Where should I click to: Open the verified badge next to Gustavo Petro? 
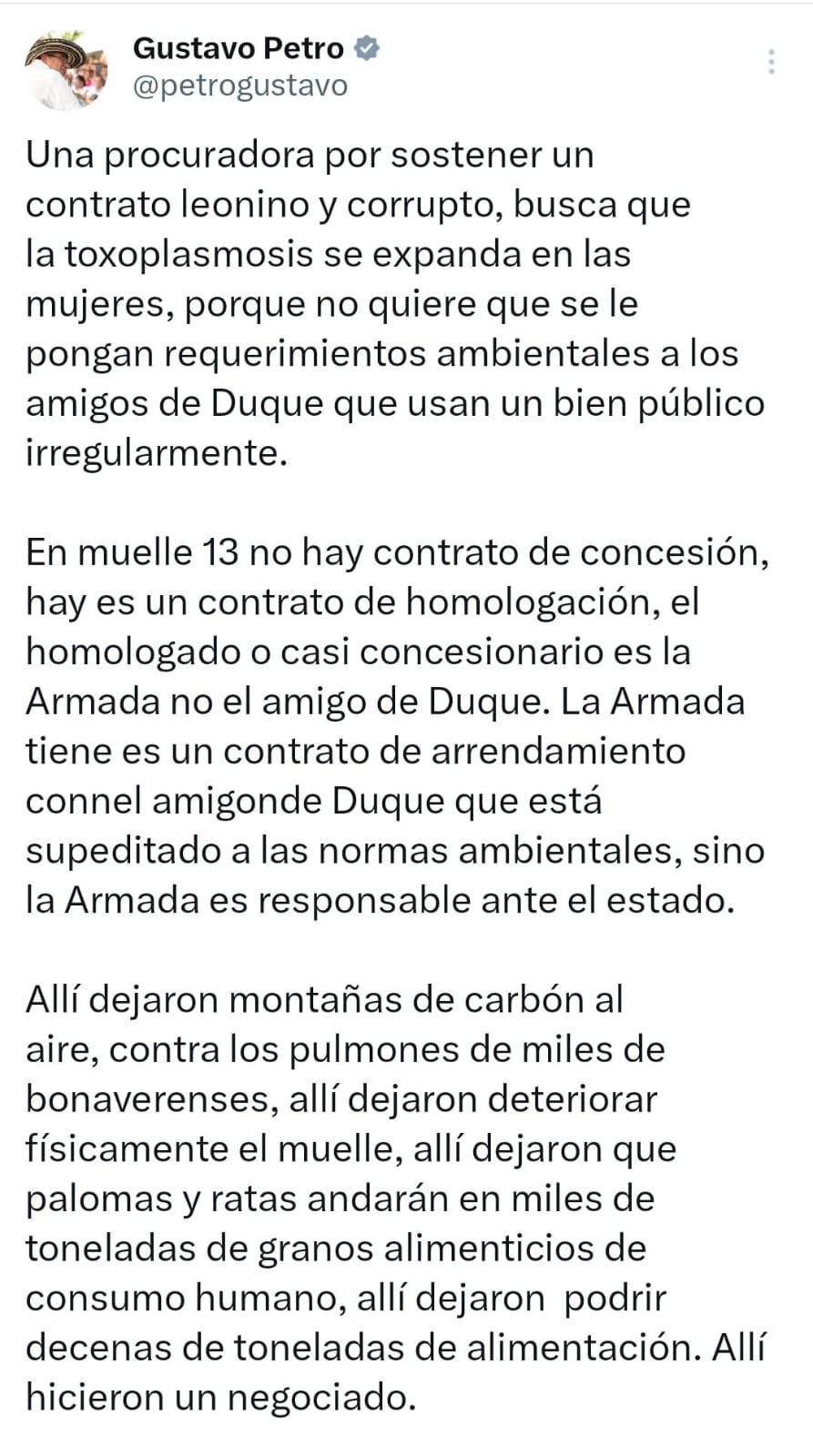(x=368, y=49)
